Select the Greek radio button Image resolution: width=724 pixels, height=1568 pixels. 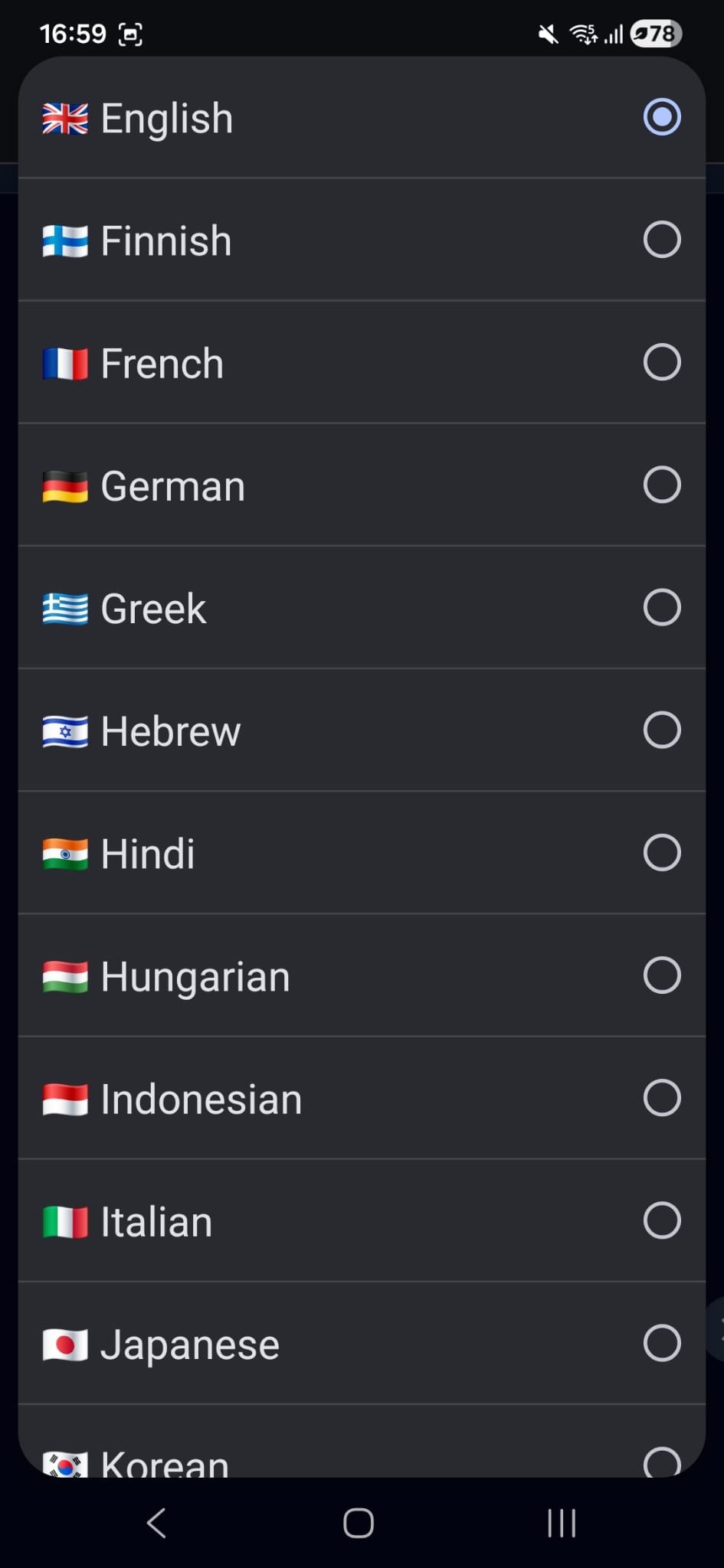pyautogui.click(x=662, y=607)
